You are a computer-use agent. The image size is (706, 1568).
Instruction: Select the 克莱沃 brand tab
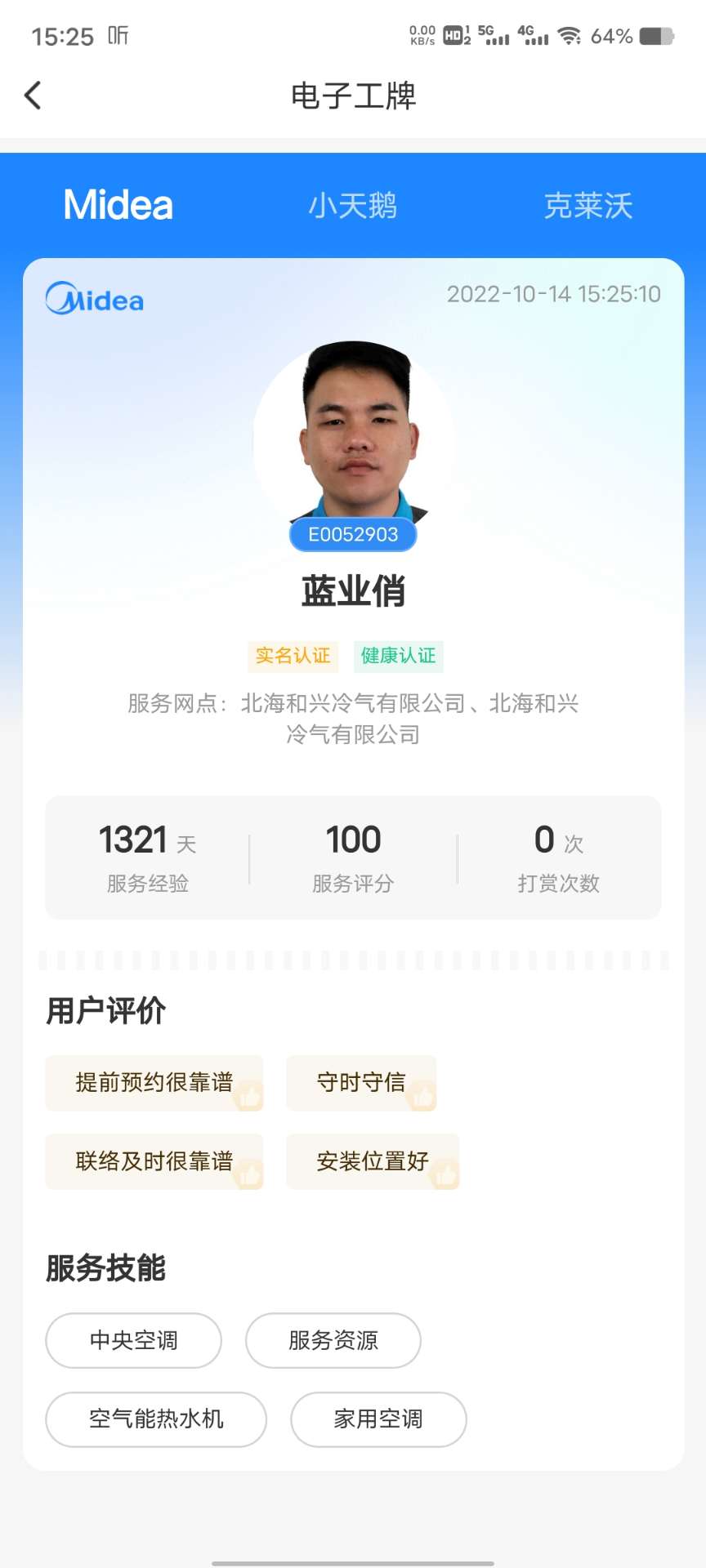(588, 206)
